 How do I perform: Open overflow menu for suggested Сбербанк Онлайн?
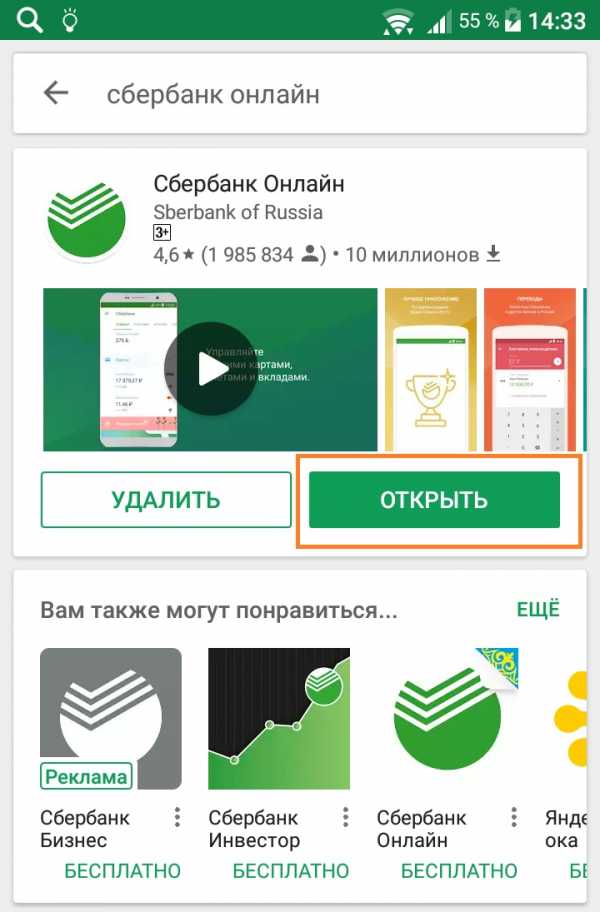point(514,817)
